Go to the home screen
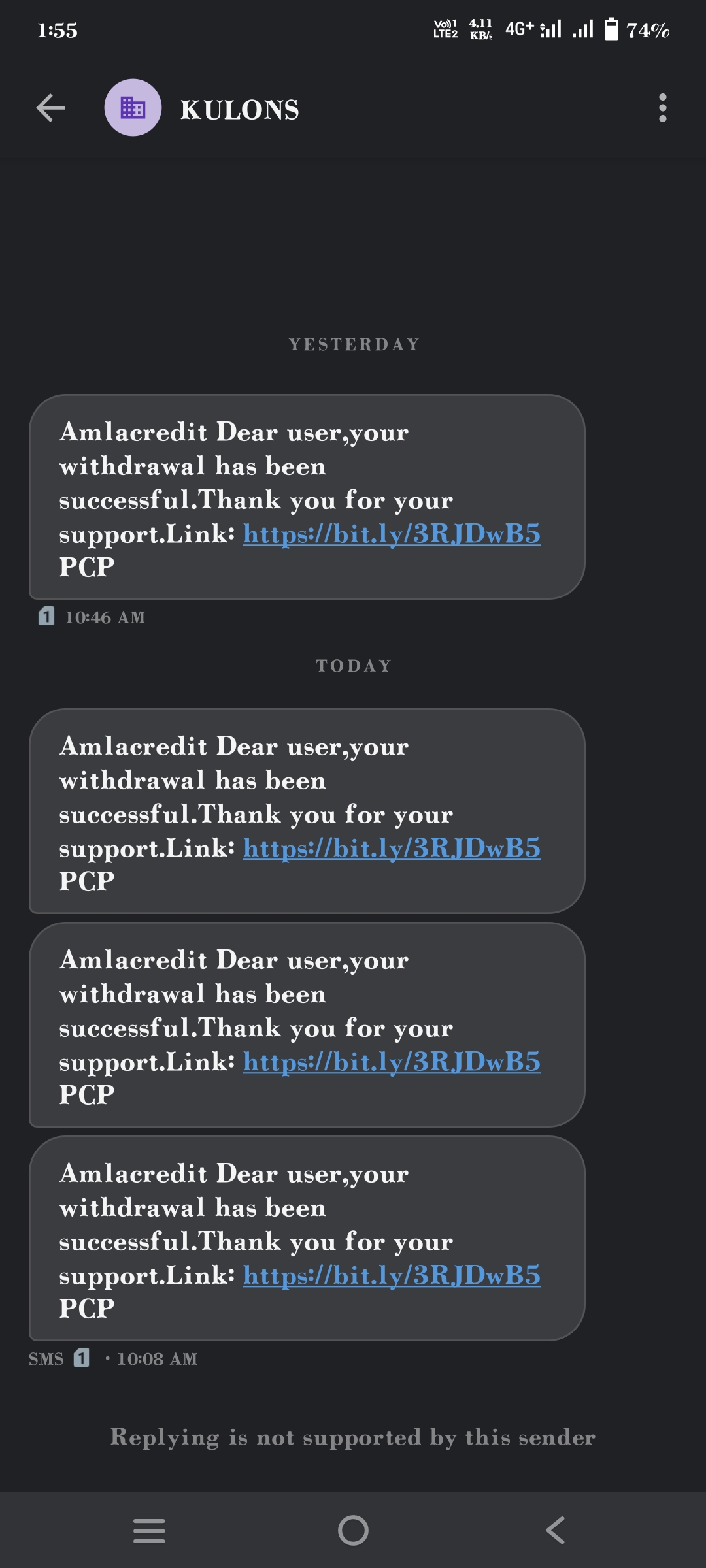Screen dimensions: 706x1568 click(353, 1530)
